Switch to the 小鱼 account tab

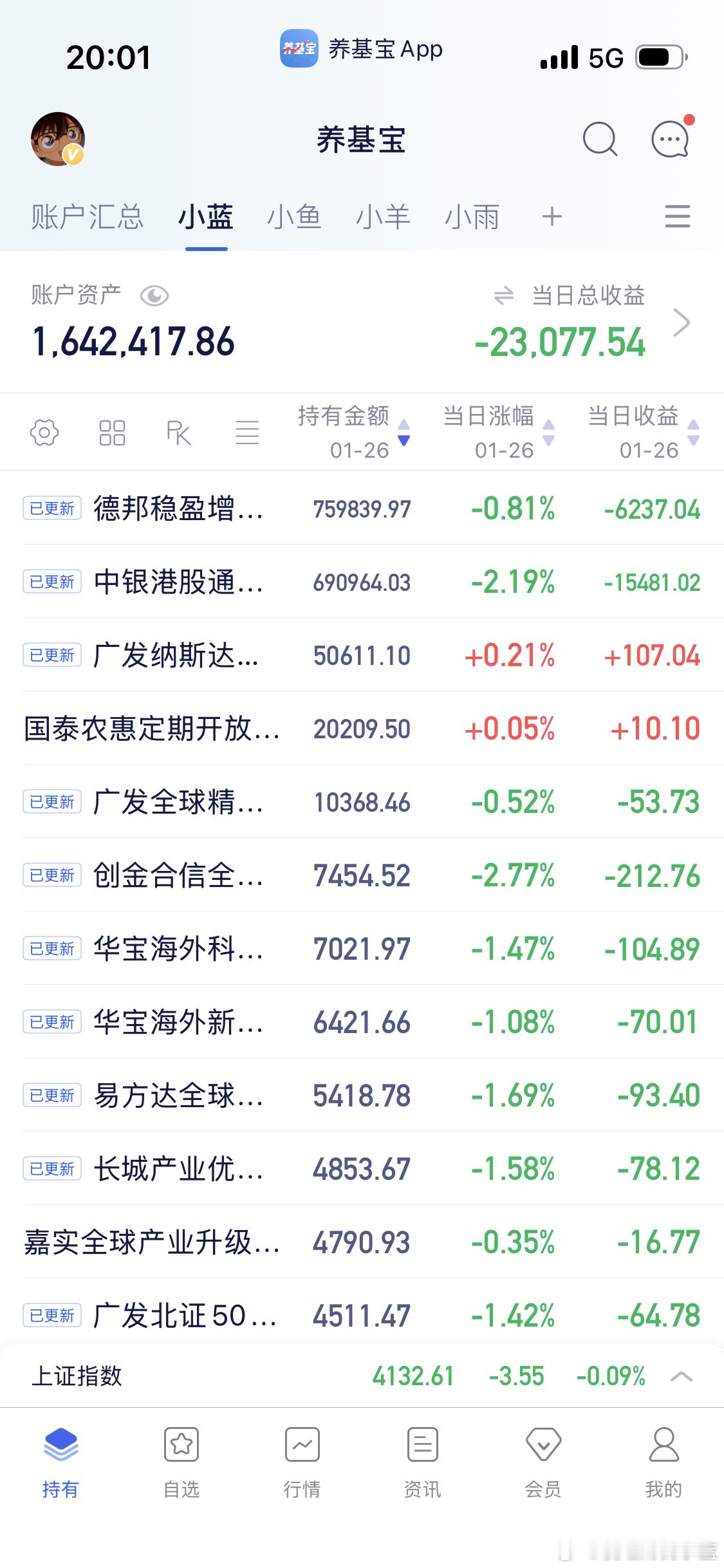295,217
